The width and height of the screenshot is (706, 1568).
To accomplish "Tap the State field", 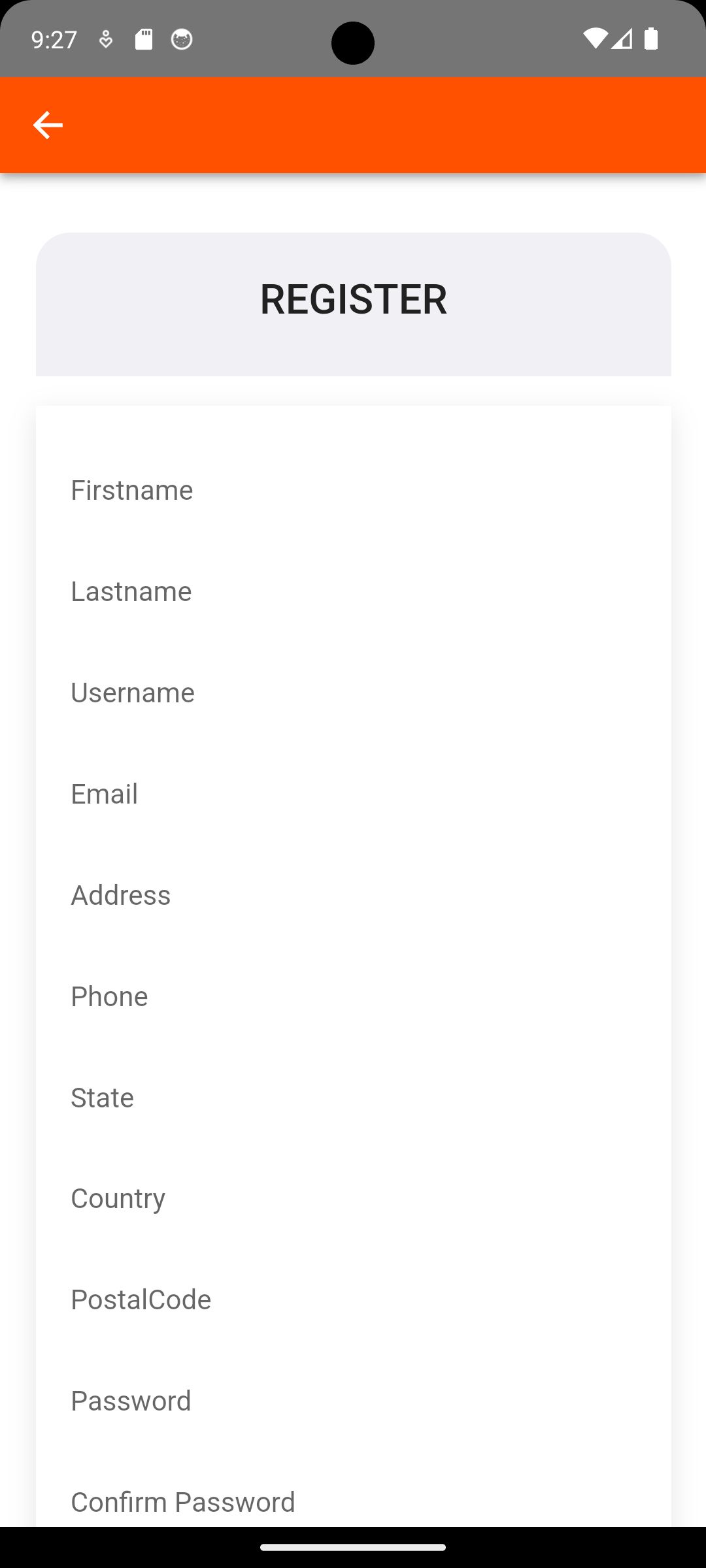I will (x=353, y=1098).
